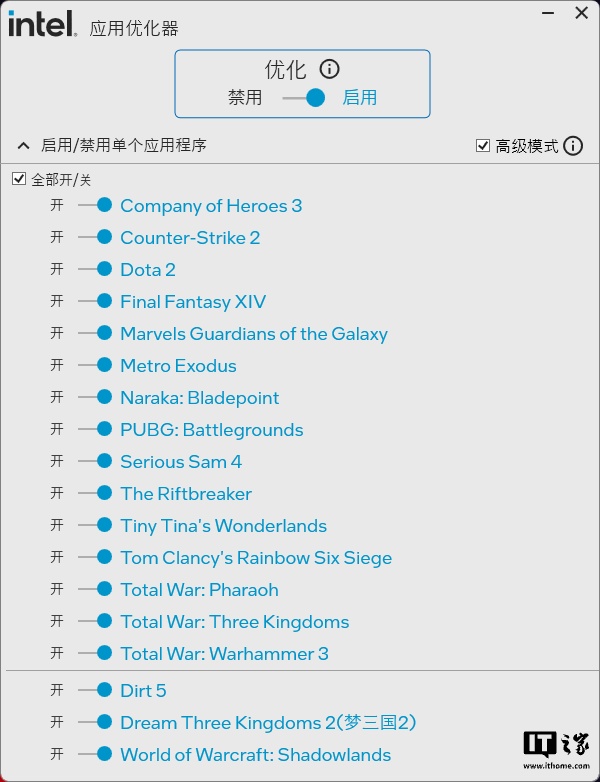
Task: Close the Intel application optimizer window
Action: (x=581, y=13)
